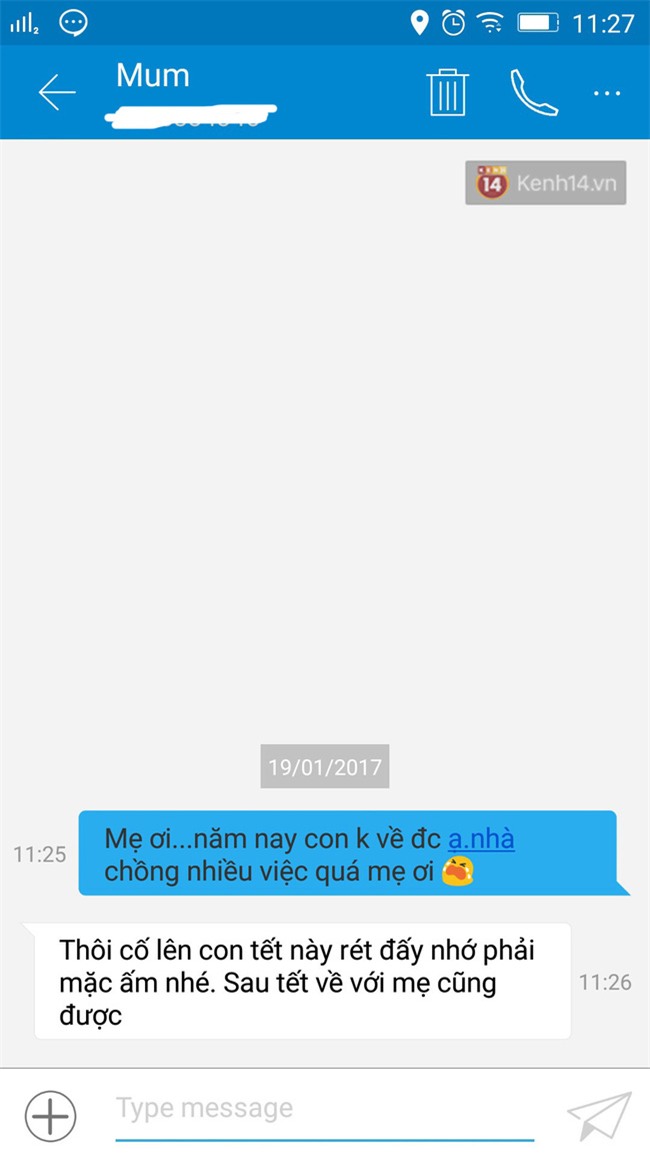Open the a.nhà link in the message
This screenshot has height=1156, width=650.
(481, 838)
